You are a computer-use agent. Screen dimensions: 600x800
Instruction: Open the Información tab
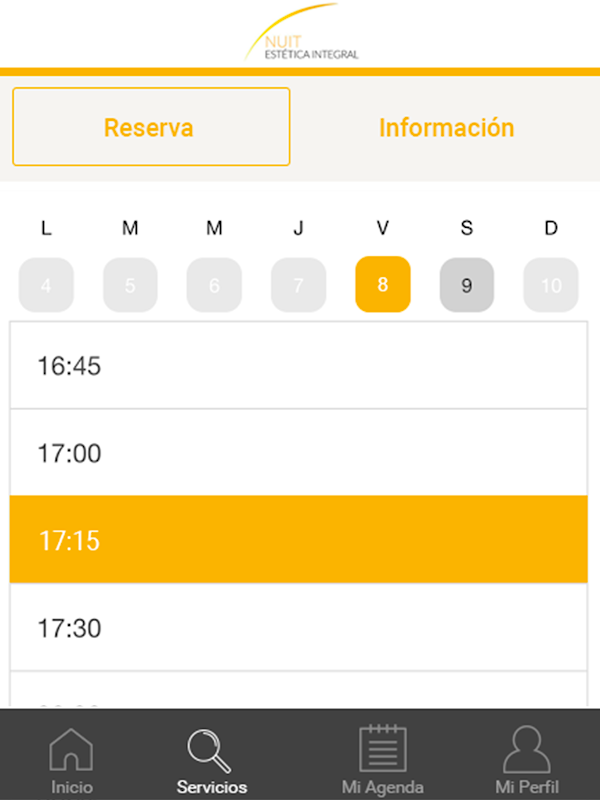pyautogui.click(x=446, y=128)
